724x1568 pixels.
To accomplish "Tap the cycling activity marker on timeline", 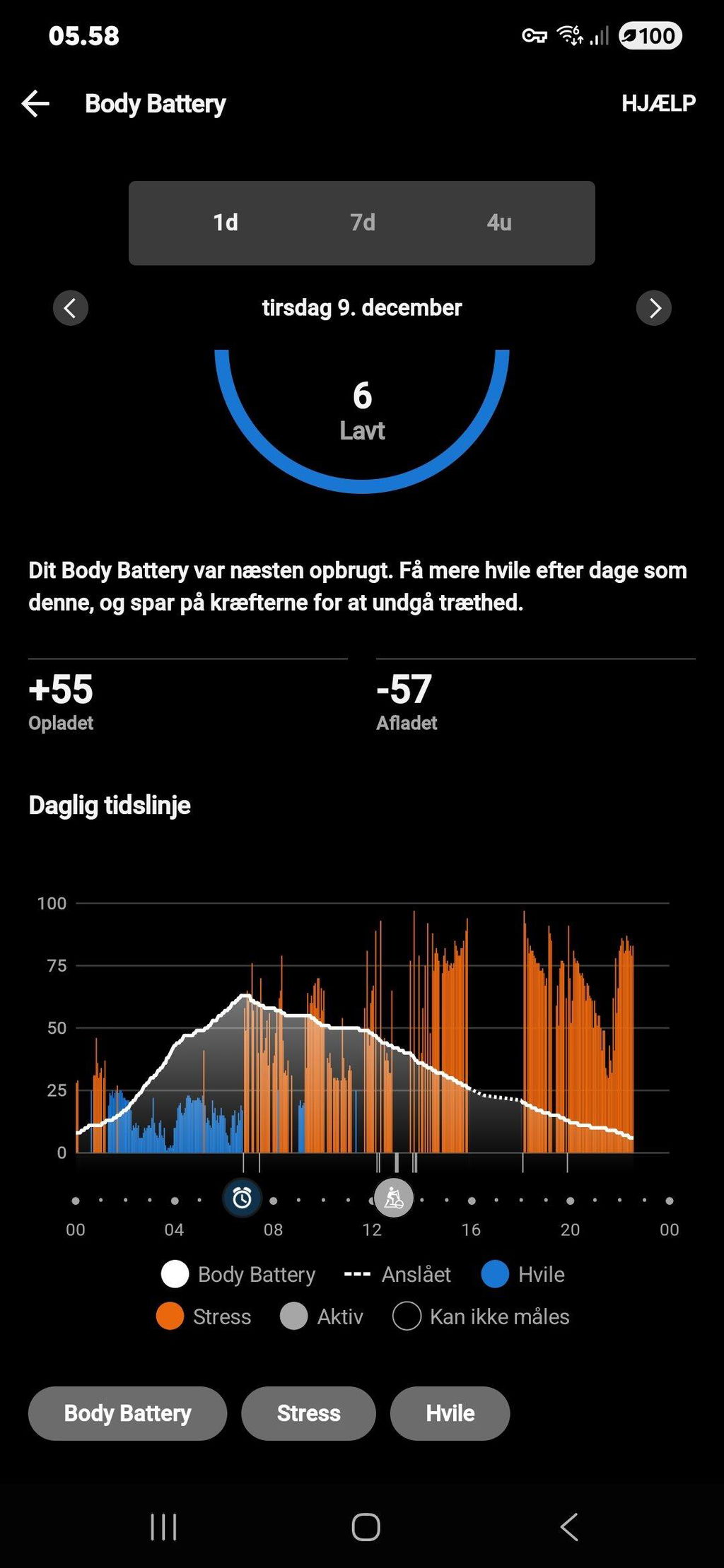I will point(394,1198).
